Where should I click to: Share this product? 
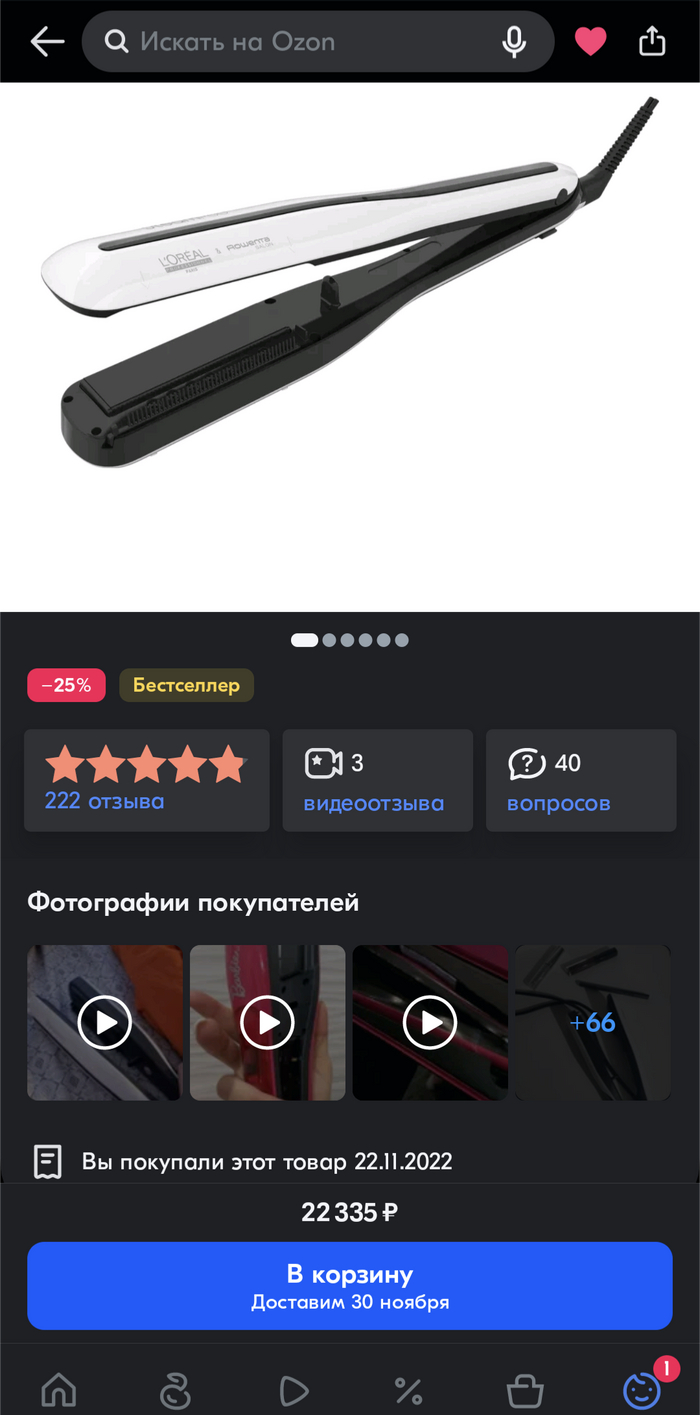[x=651, y=41]
